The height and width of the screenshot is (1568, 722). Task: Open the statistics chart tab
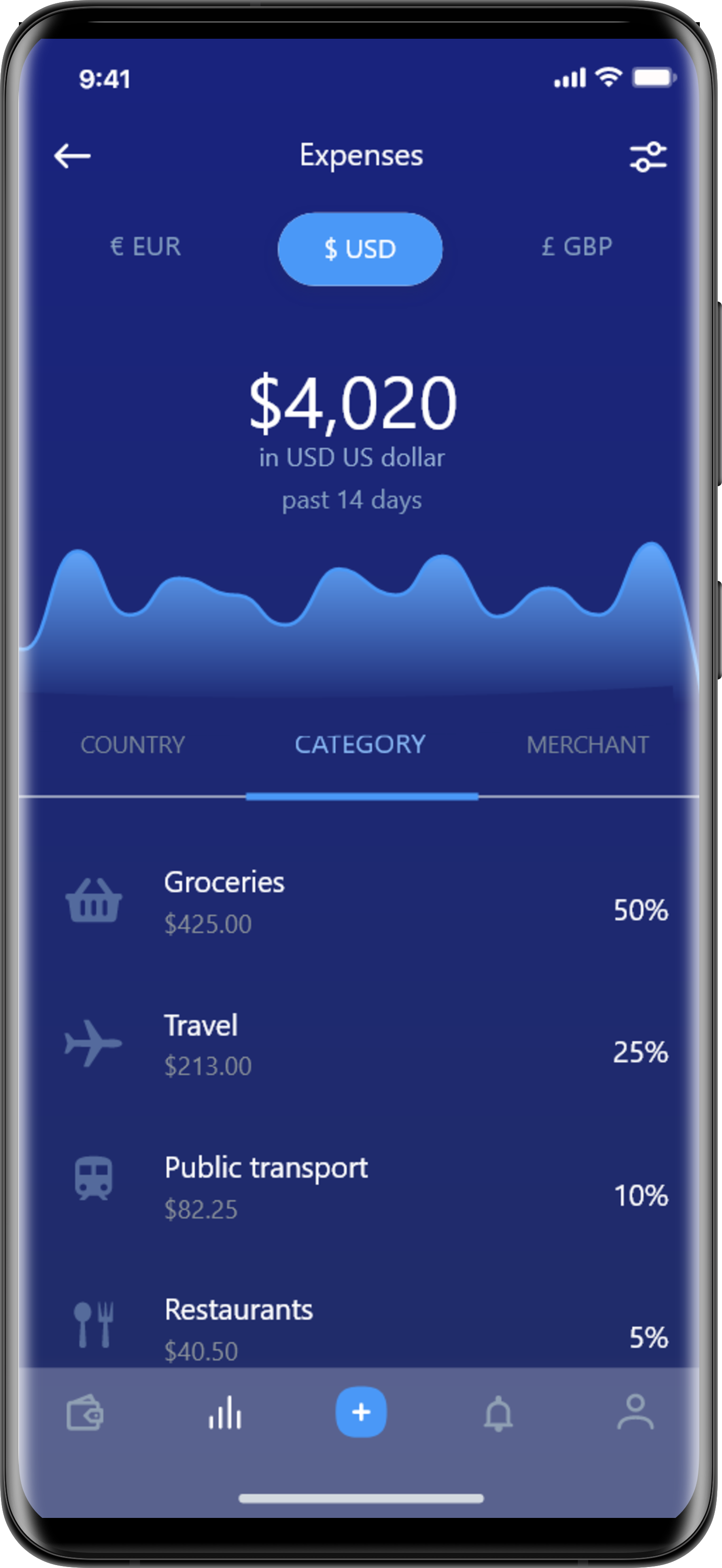(225, 1412)
